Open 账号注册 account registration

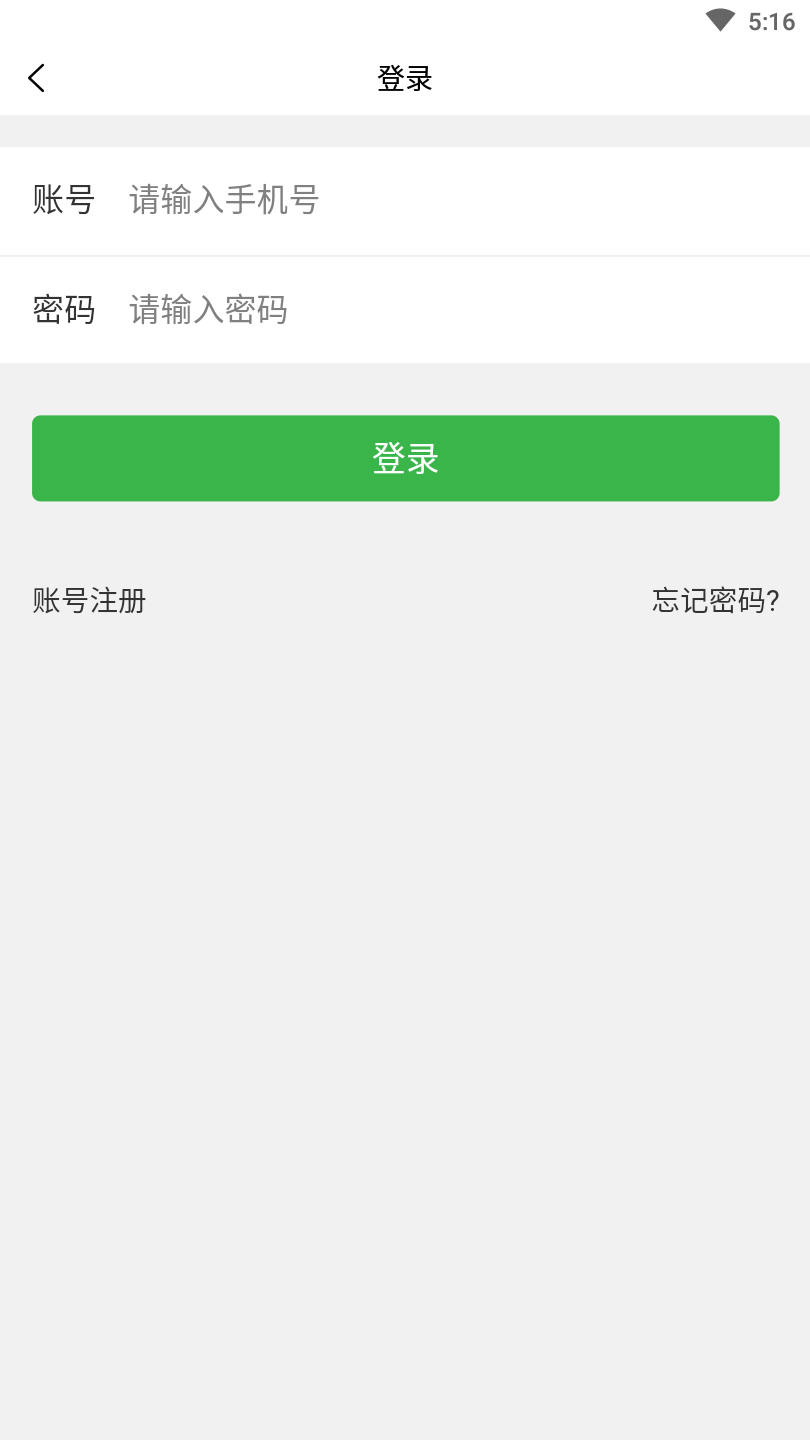tap(89, 601)
